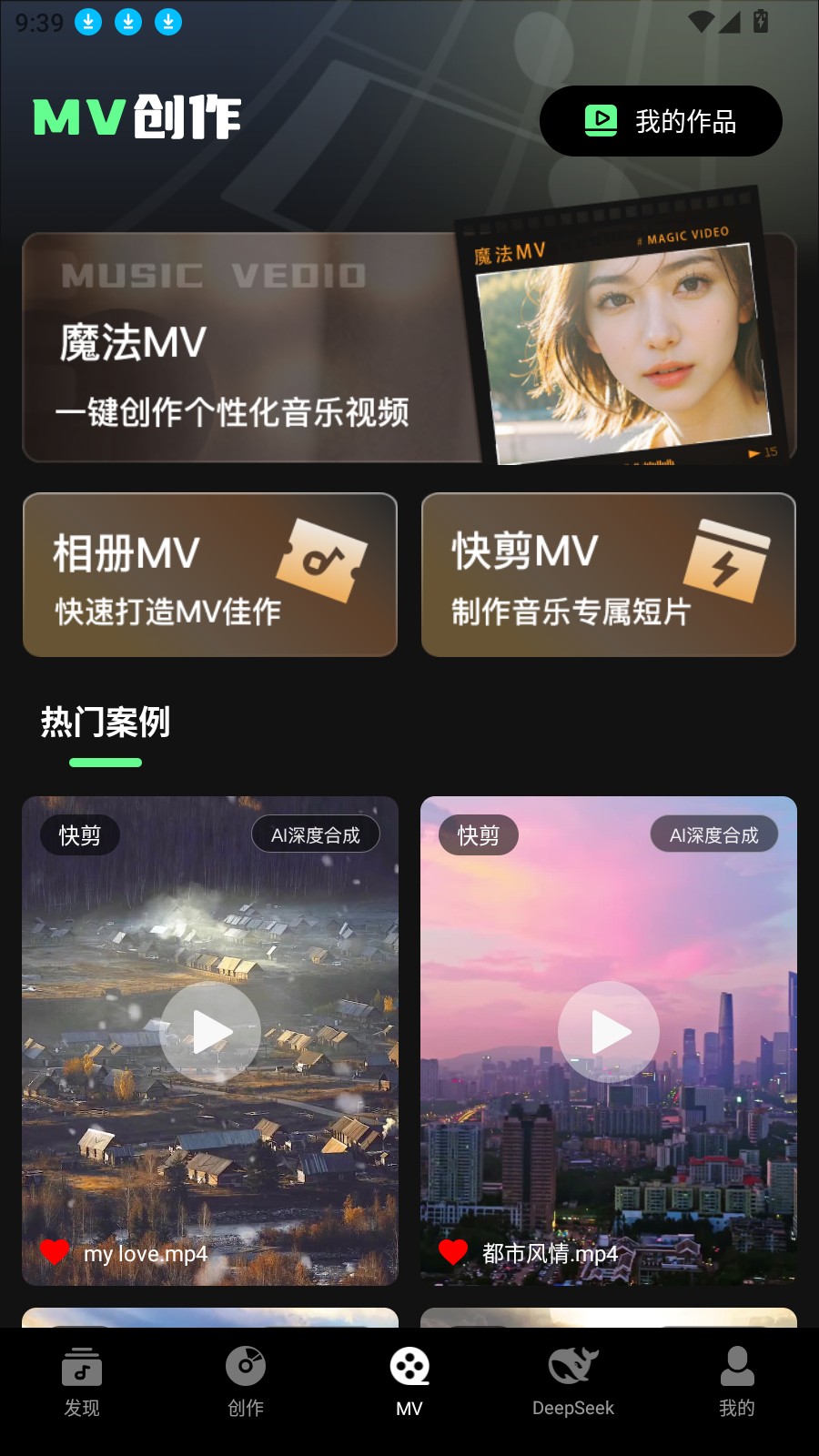Open 我的作品 to view your works
The height and width of the screenshot is (1456, 819).
click(x=660, y=119)
